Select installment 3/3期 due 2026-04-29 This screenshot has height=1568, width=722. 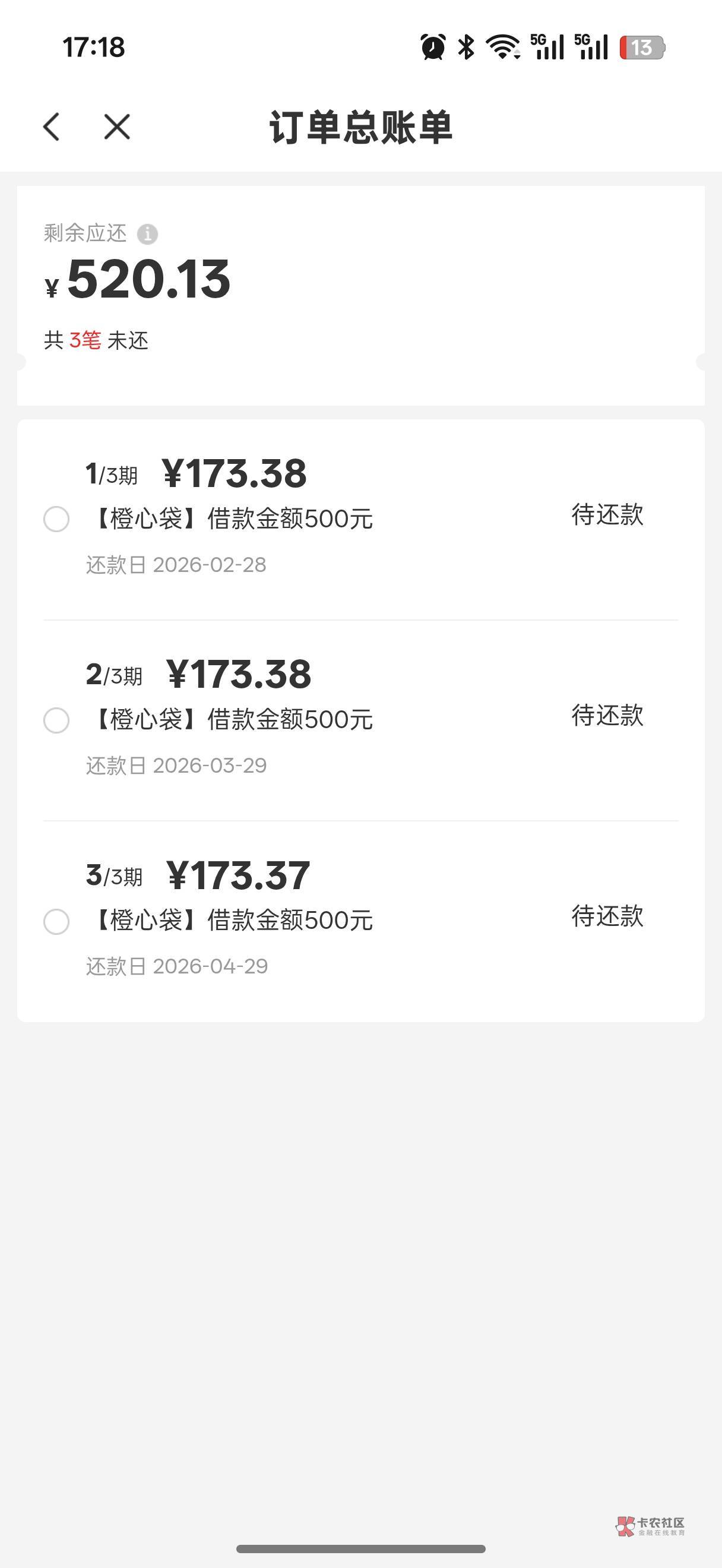[56, 921]
